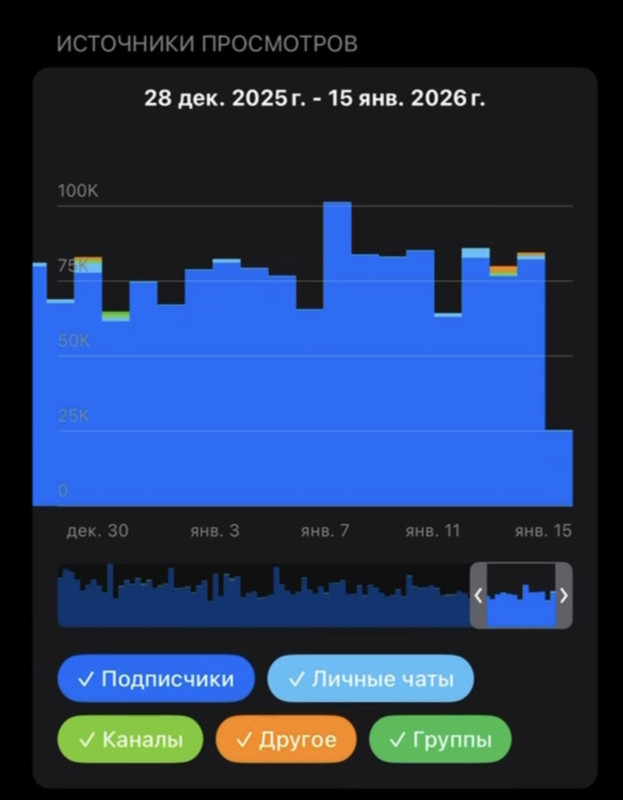Hide the Личные чаты series
The image size is (623, 800).
(370, 679)
